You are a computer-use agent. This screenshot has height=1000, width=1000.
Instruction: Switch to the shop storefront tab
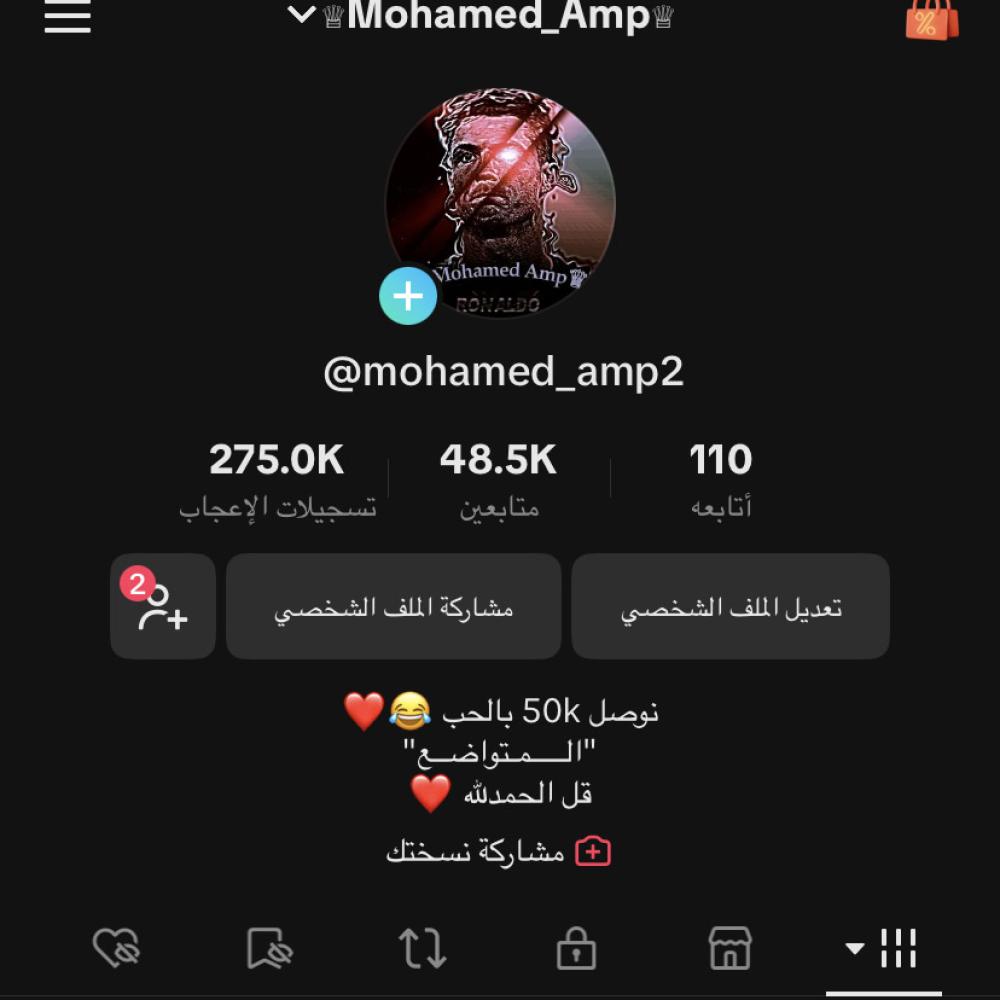pos(730,948)
